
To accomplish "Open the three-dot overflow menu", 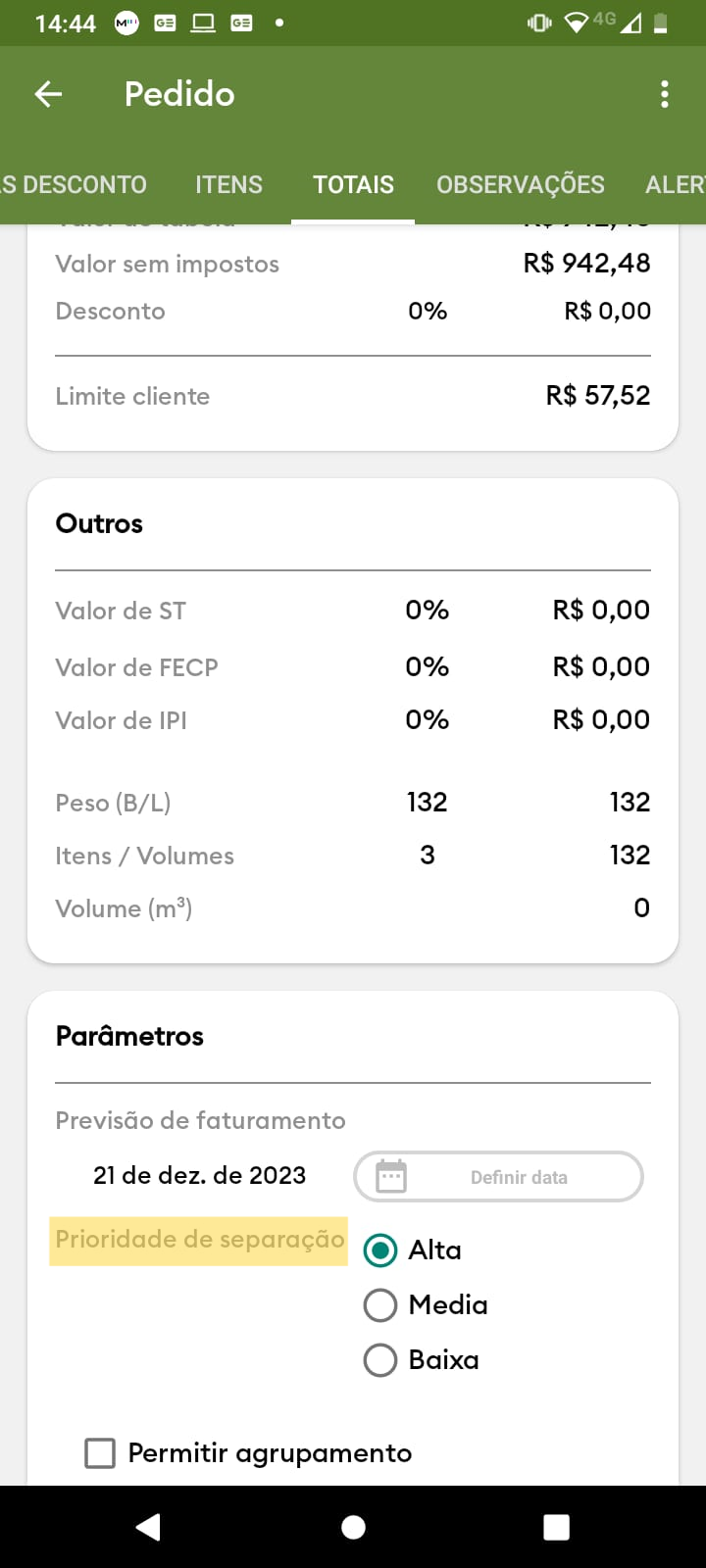I will tap(665, 94).
